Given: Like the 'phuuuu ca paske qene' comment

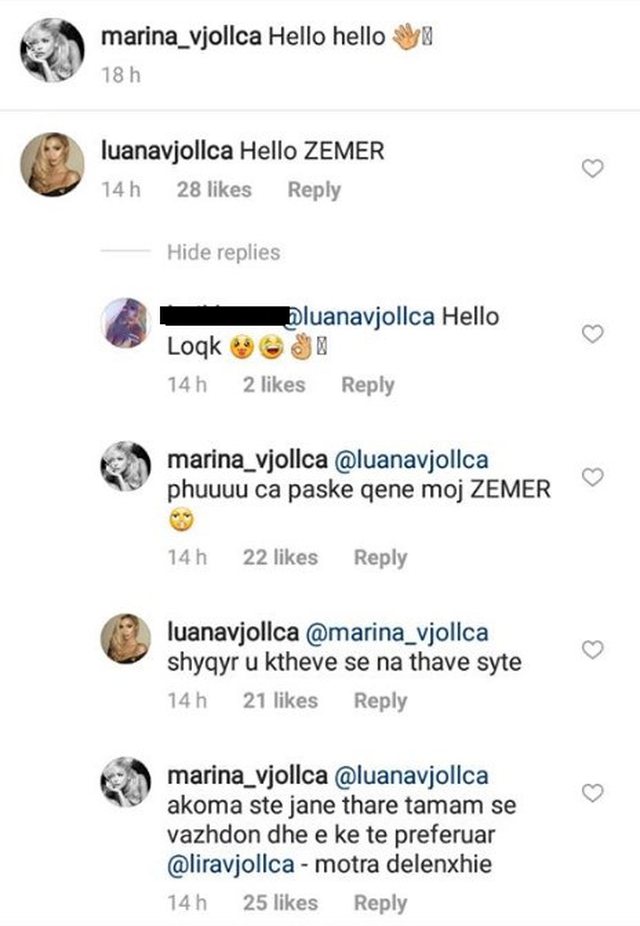Looking at the screenshot, I should pos(592,477).
